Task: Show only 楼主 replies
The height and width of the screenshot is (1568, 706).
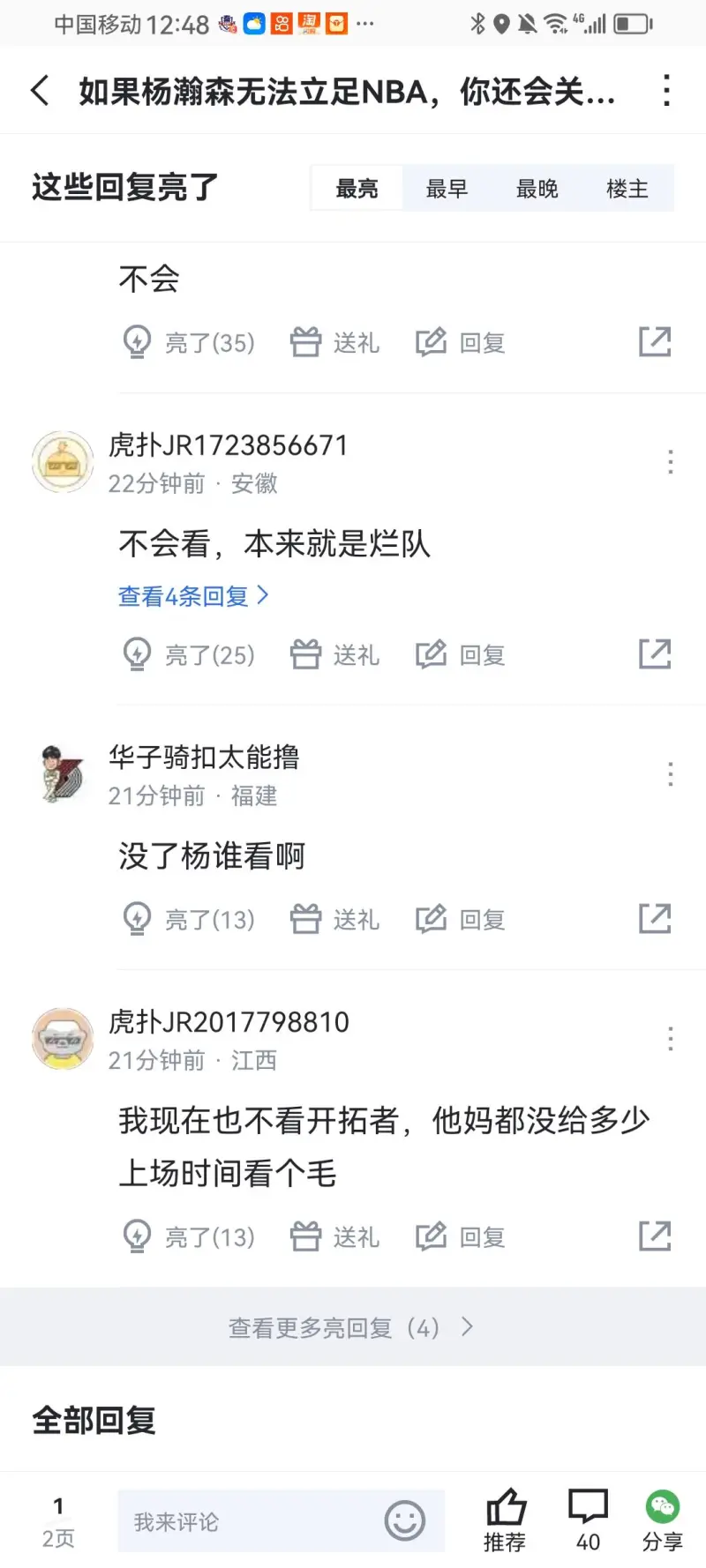Action: point(627,188)
